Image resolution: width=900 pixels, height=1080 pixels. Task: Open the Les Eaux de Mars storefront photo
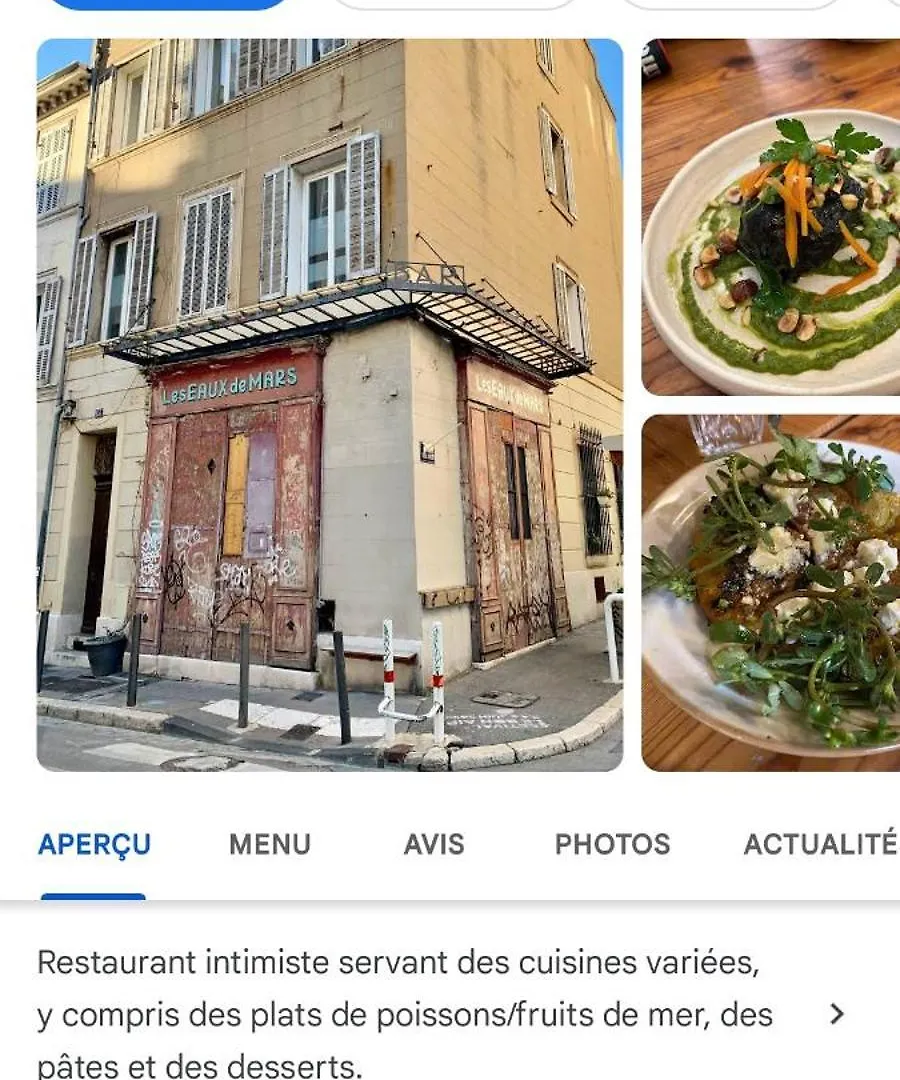pyautogui.click(x=330, y=405)
